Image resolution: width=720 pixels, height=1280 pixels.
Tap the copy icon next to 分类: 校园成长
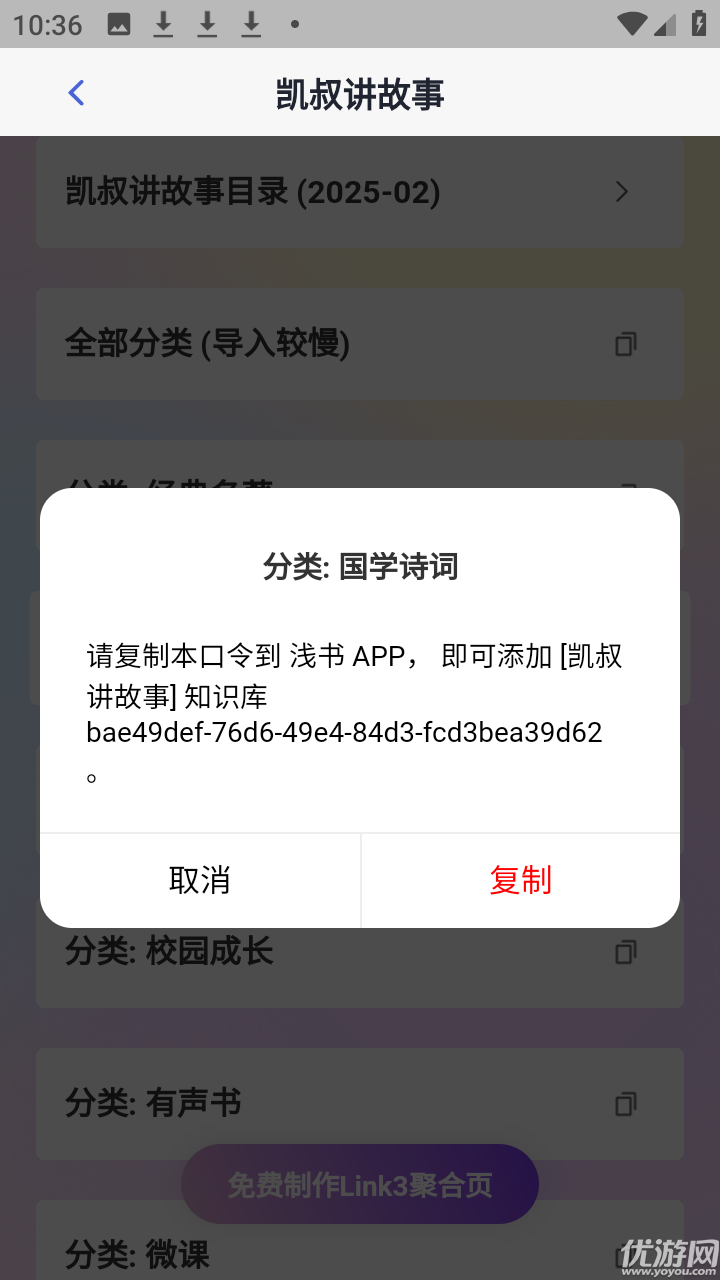[626, 952]
